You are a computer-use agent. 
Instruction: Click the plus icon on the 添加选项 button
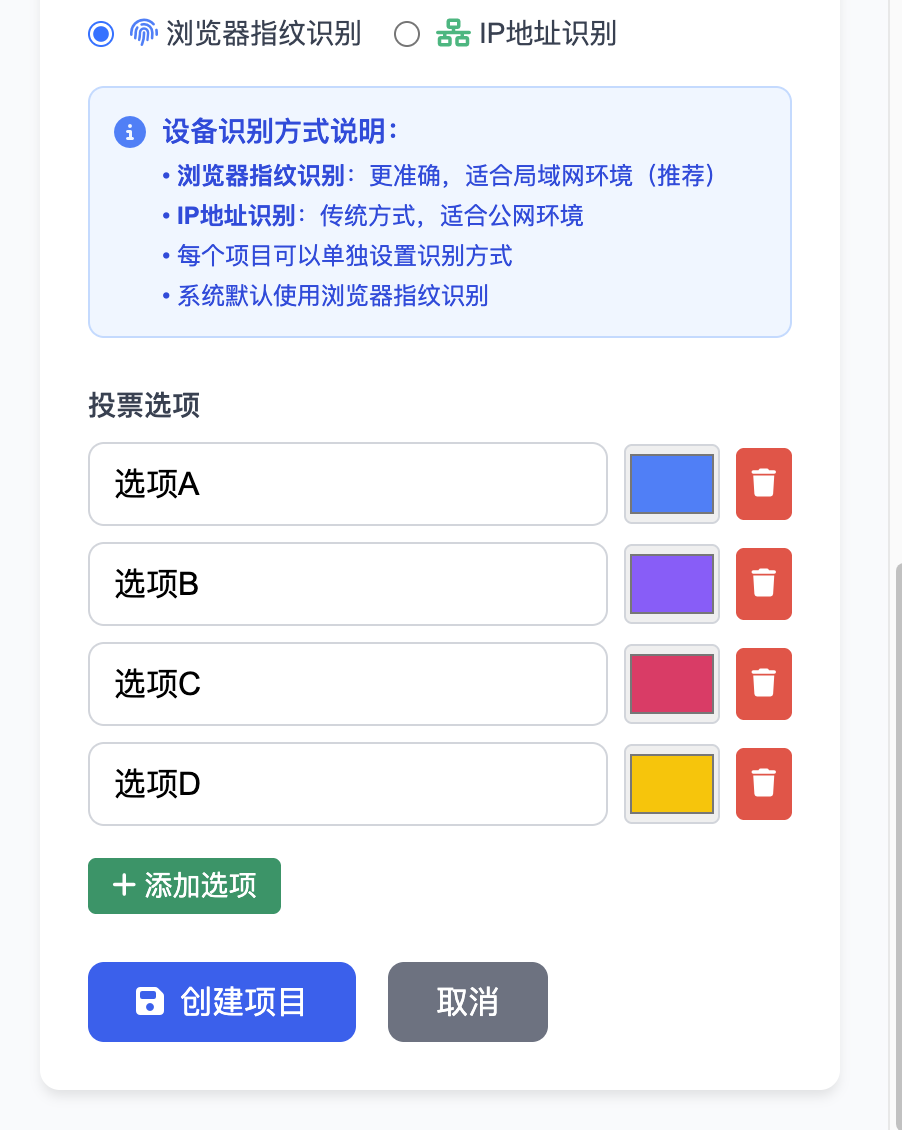click(123, 885)
